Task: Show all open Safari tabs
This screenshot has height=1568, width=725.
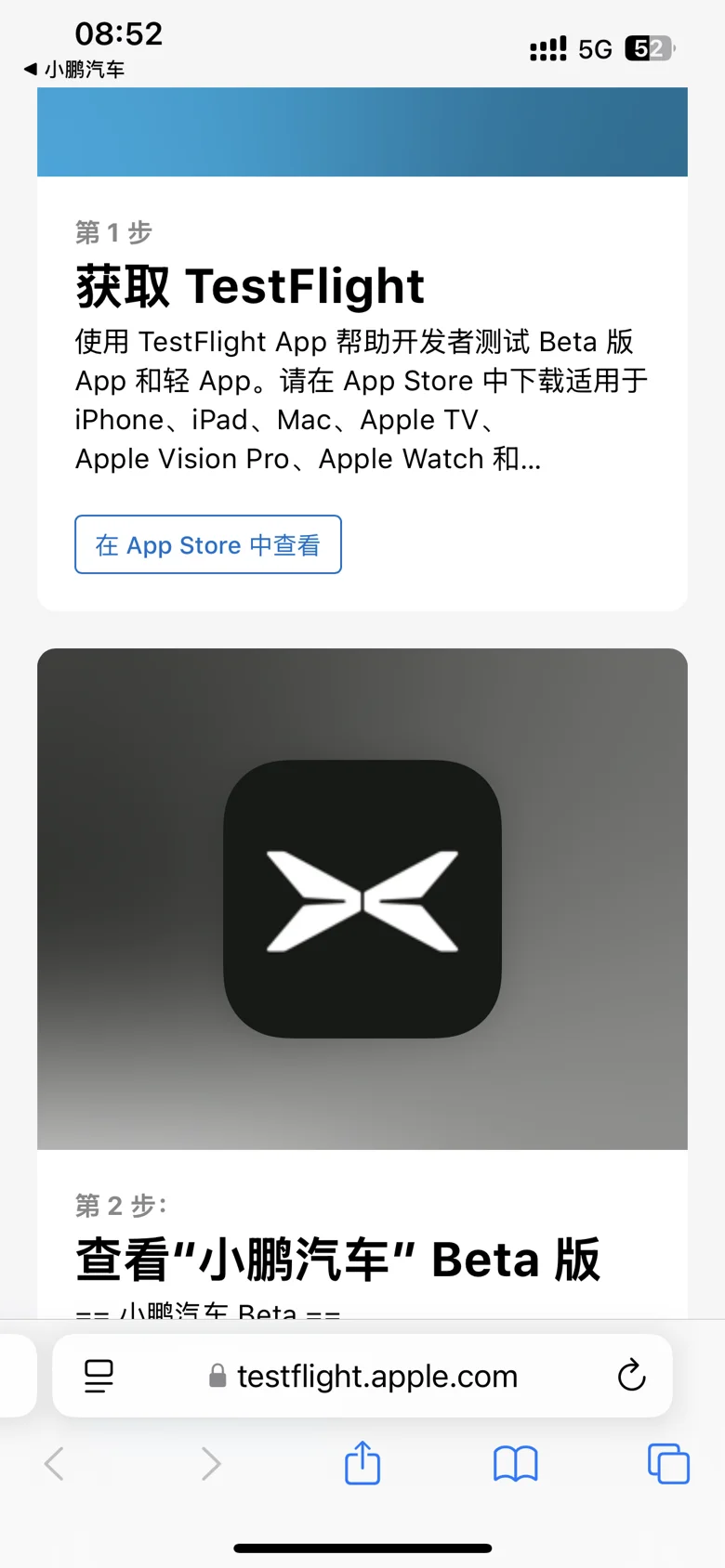Action: point(668,1464)
